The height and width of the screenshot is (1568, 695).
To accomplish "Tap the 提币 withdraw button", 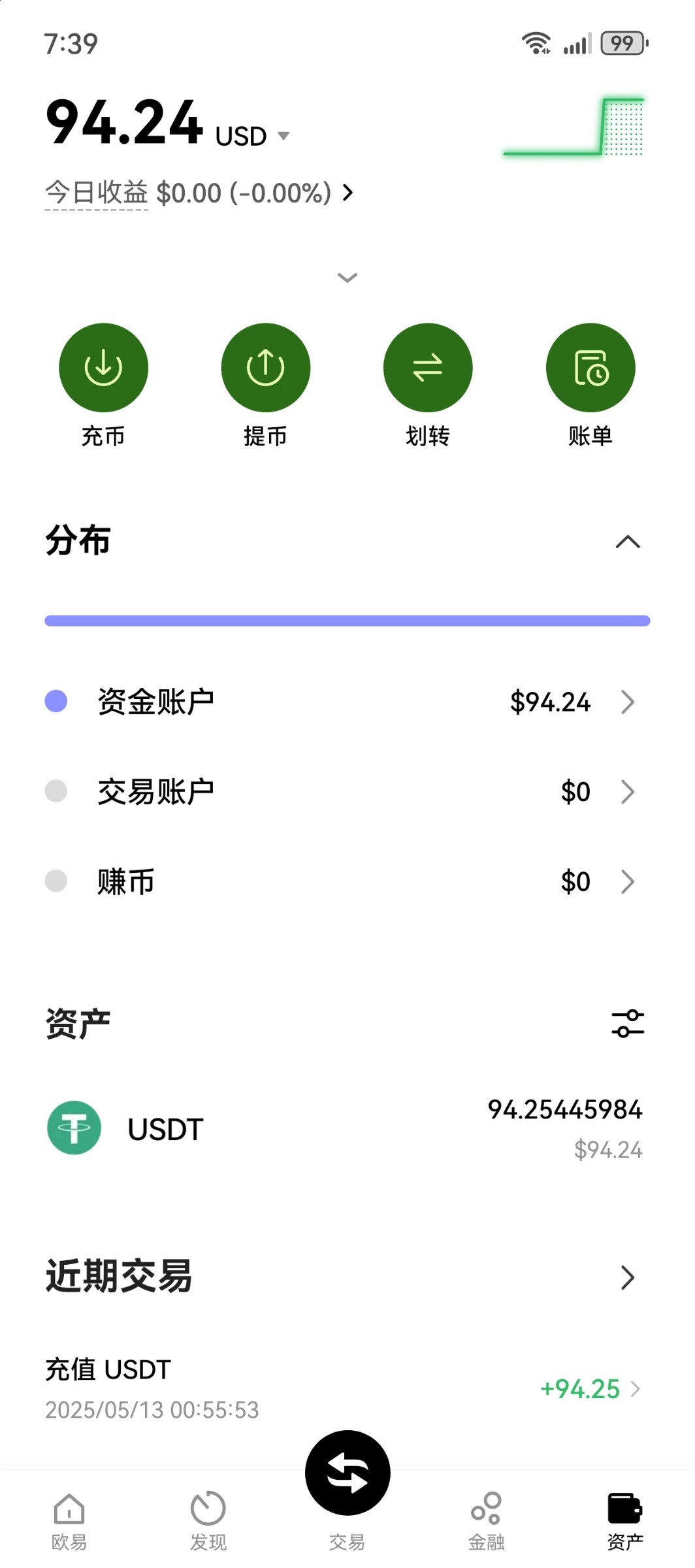I will click(x=265, y=368).
